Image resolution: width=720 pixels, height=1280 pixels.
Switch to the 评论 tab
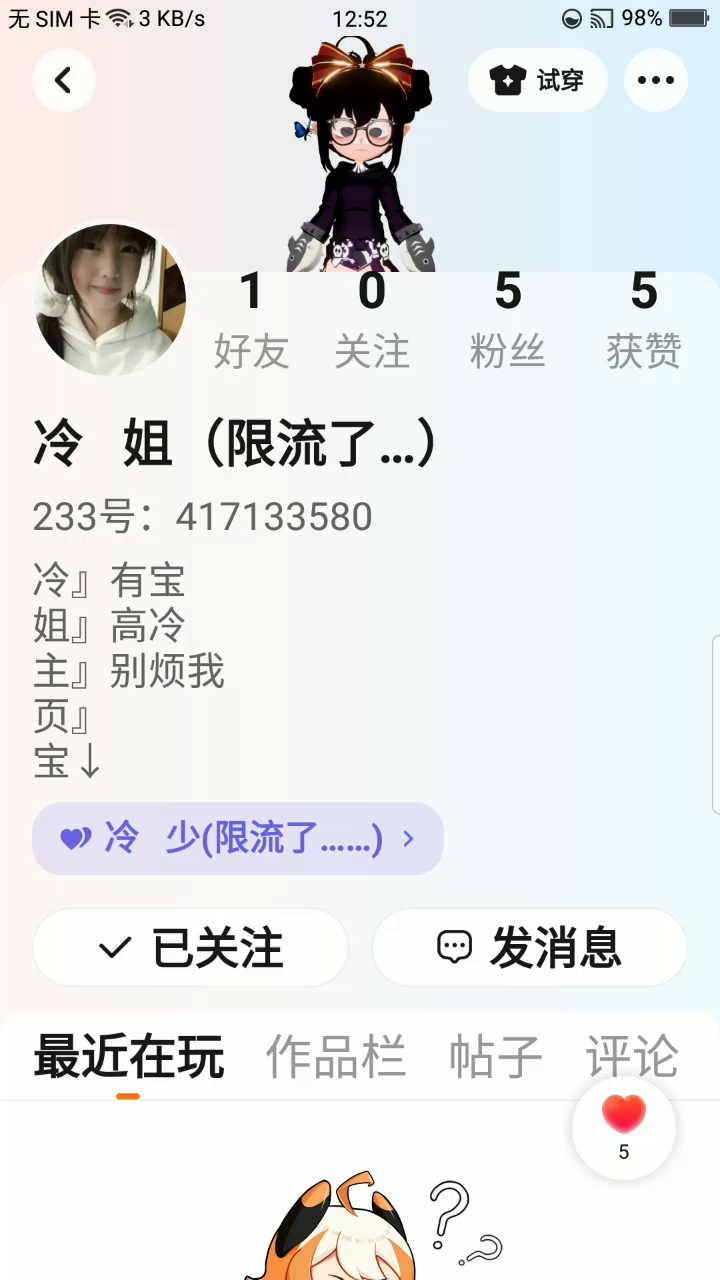(632, 1057)
